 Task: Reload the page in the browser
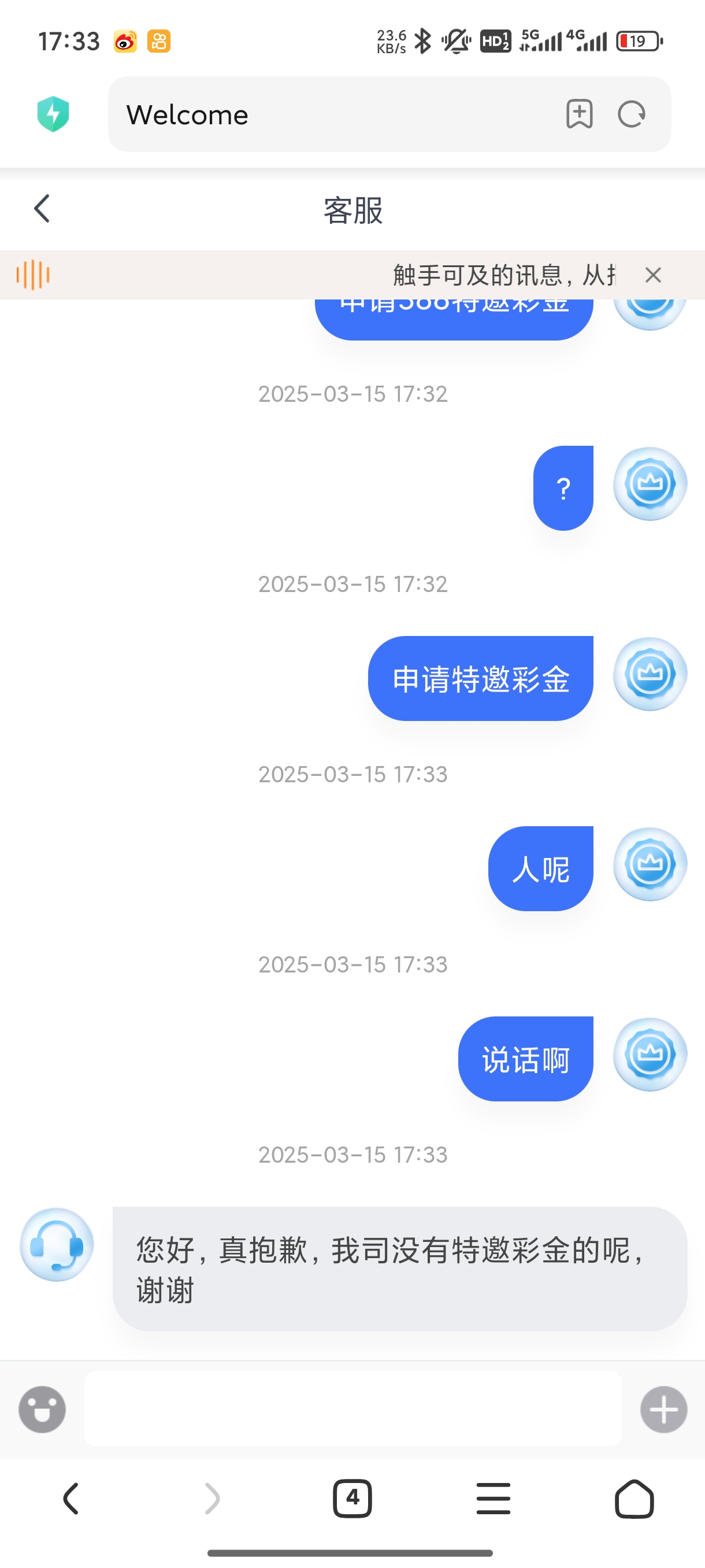(x=632, y=114)
